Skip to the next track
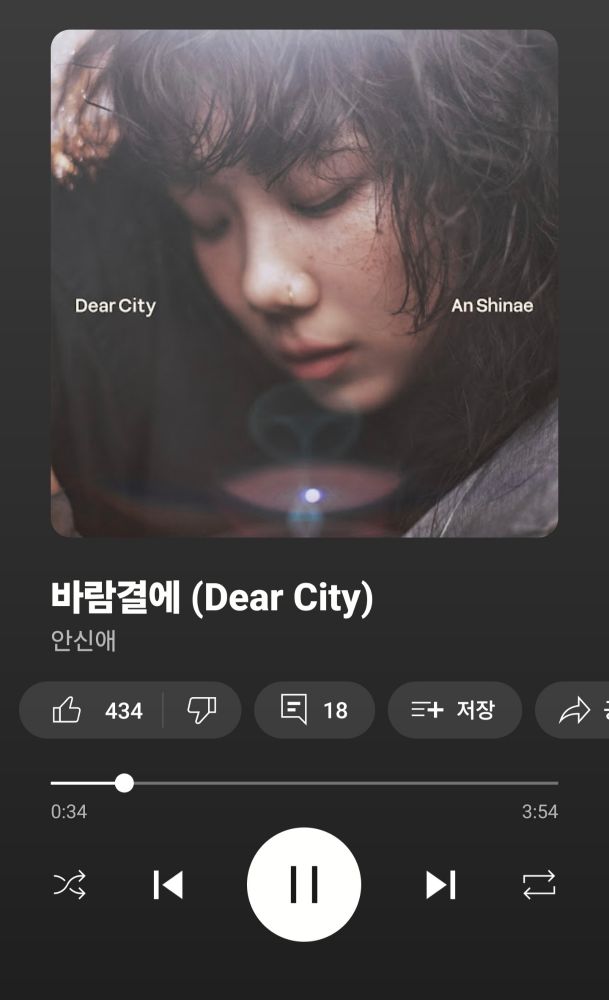The image size is (609, 1000). click(x=440, y=885)
